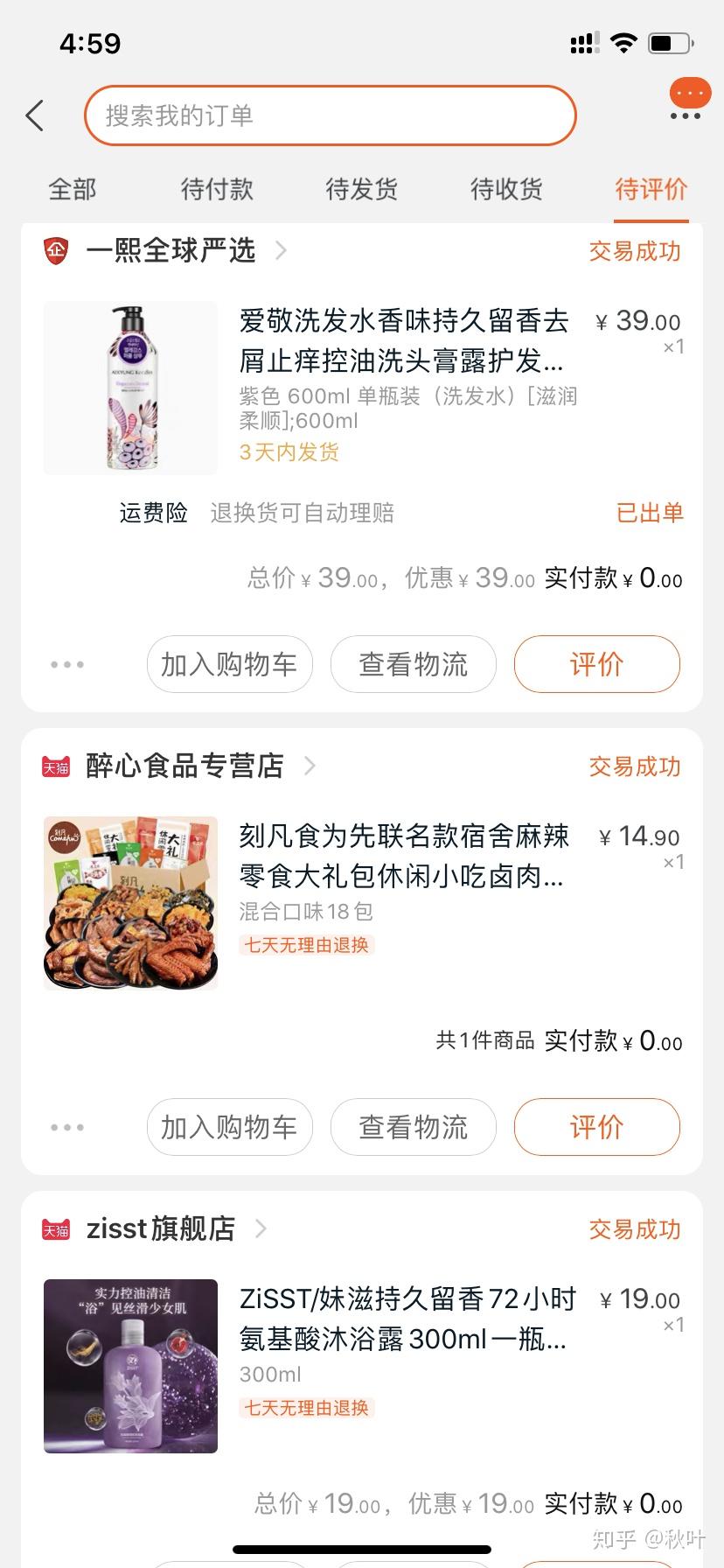Screen dimensions: 724x1568
Task: Review the 爱敬洗发水 order
Action: tap(596, 664)
